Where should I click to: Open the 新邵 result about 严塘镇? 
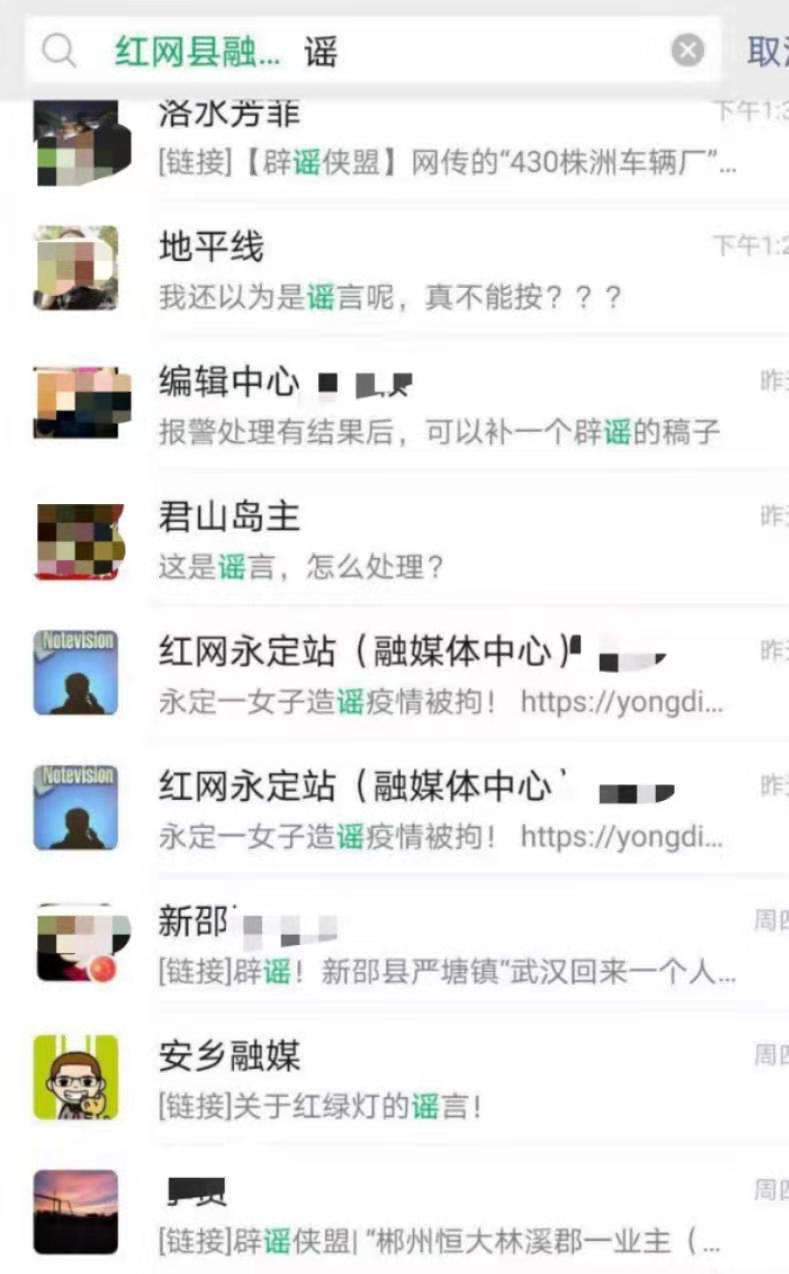[x=440, y=946]
